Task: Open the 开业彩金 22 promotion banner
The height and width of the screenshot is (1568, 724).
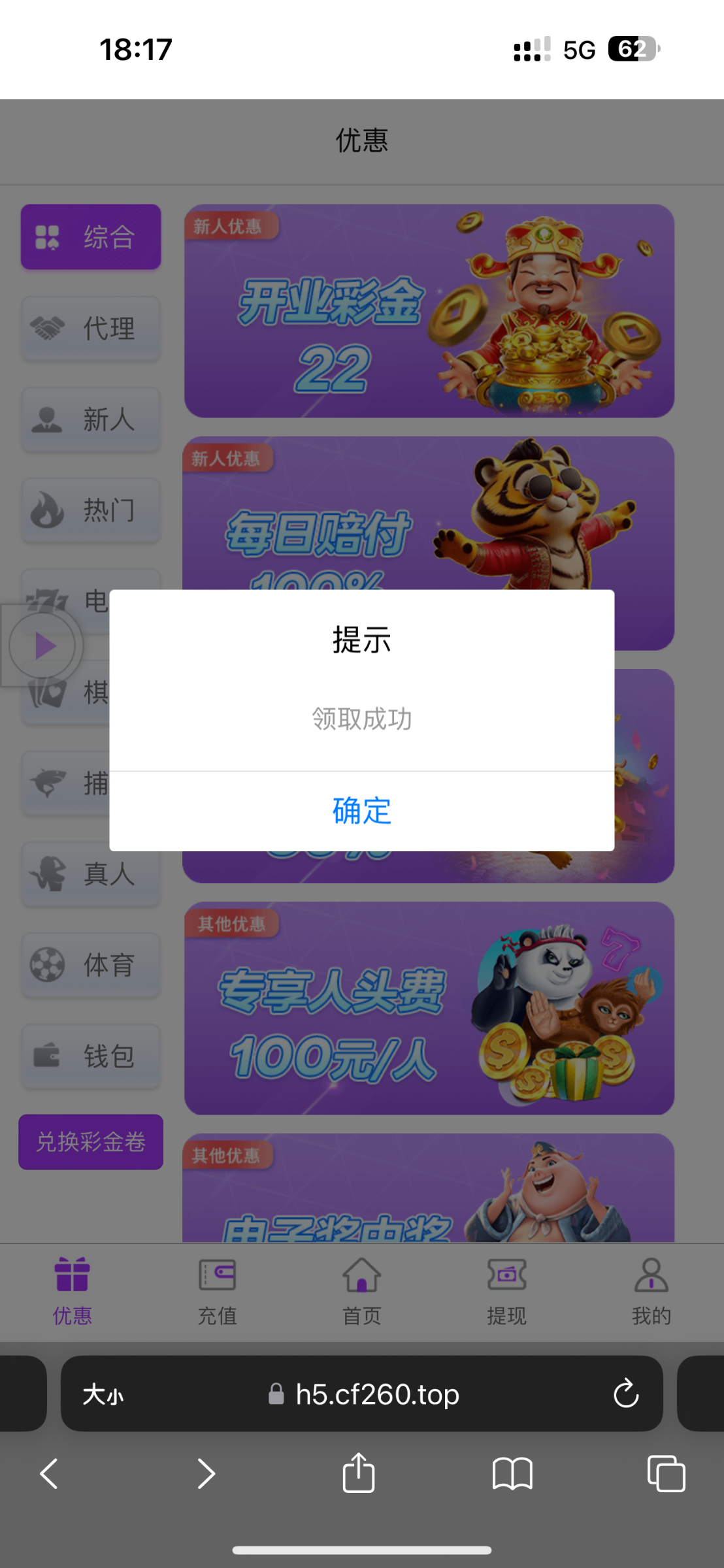Action: tap(429, 311)
